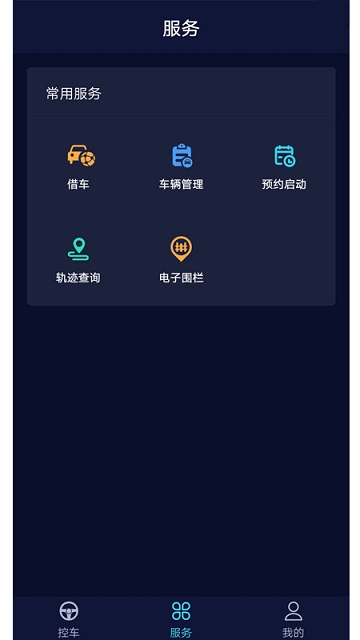Image resolution: width=360 pixels, height=640 pixels.
Task: Open 车辆管理 vehicle management
Action: (x=181, y=167)
